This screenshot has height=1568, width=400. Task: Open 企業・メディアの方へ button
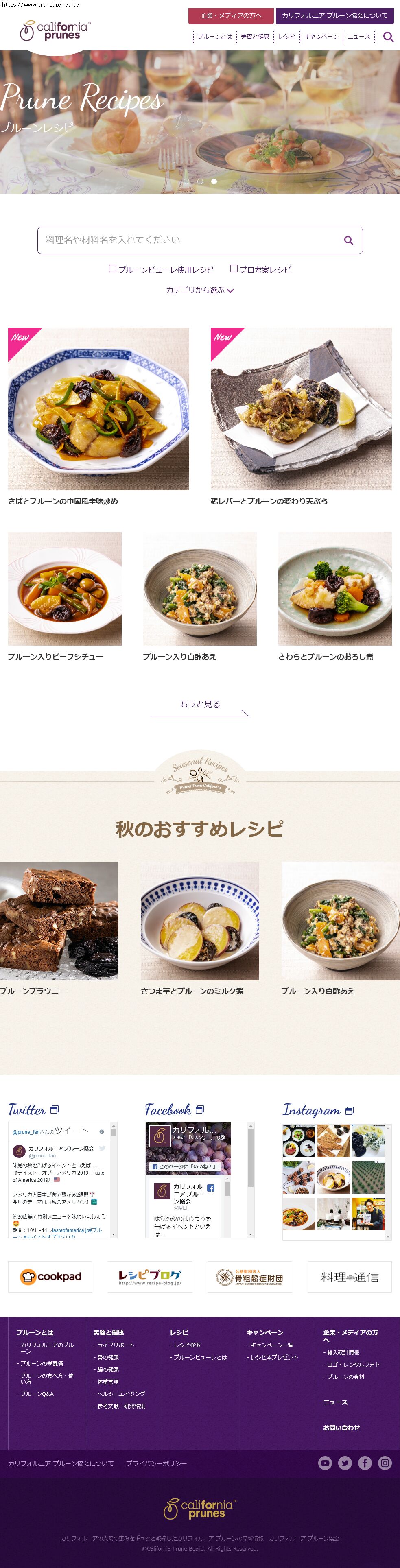coord(230,16)
